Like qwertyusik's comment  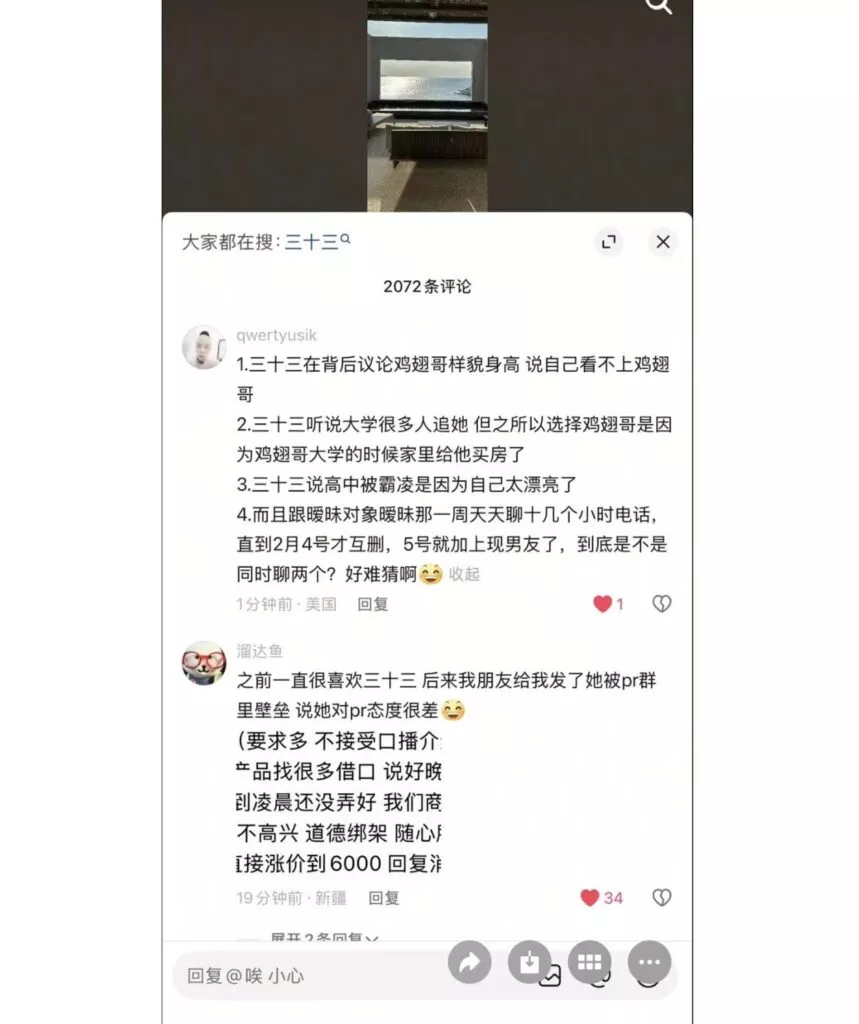point(603,604)
